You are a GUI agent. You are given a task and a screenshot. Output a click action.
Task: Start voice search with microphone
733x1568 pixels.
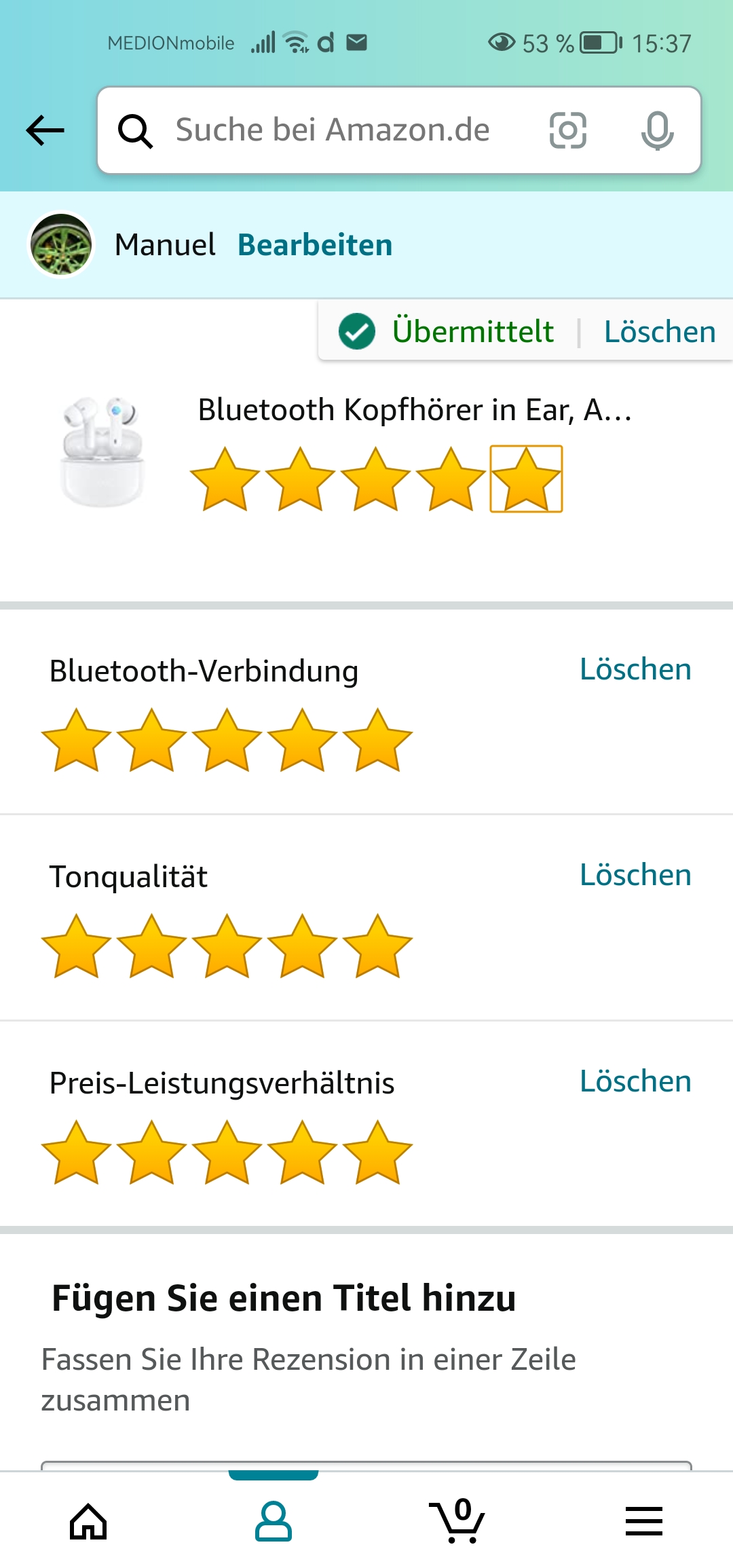[657, 130]
